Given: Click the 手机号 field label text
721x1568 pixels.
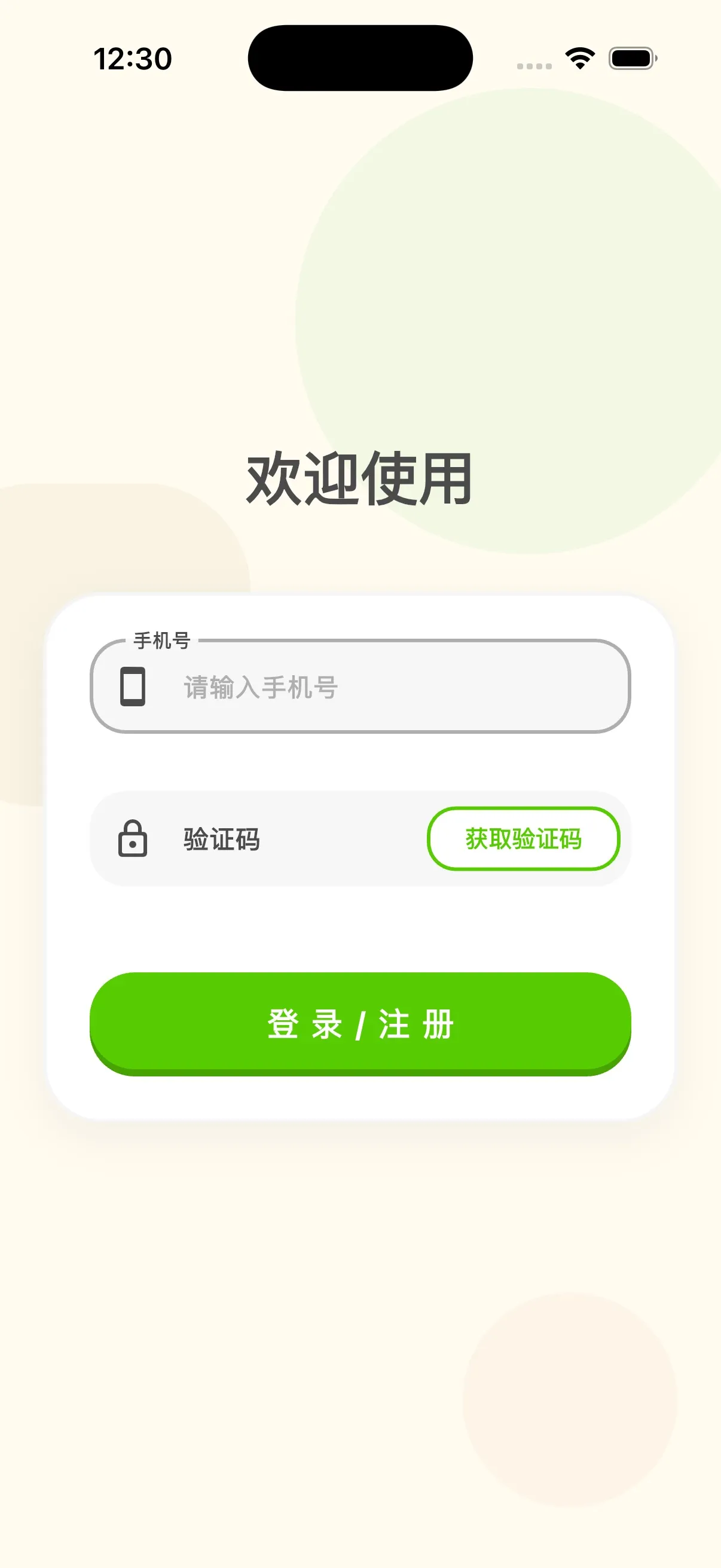Looking at the screenshot, I should (x=163, y=640).
